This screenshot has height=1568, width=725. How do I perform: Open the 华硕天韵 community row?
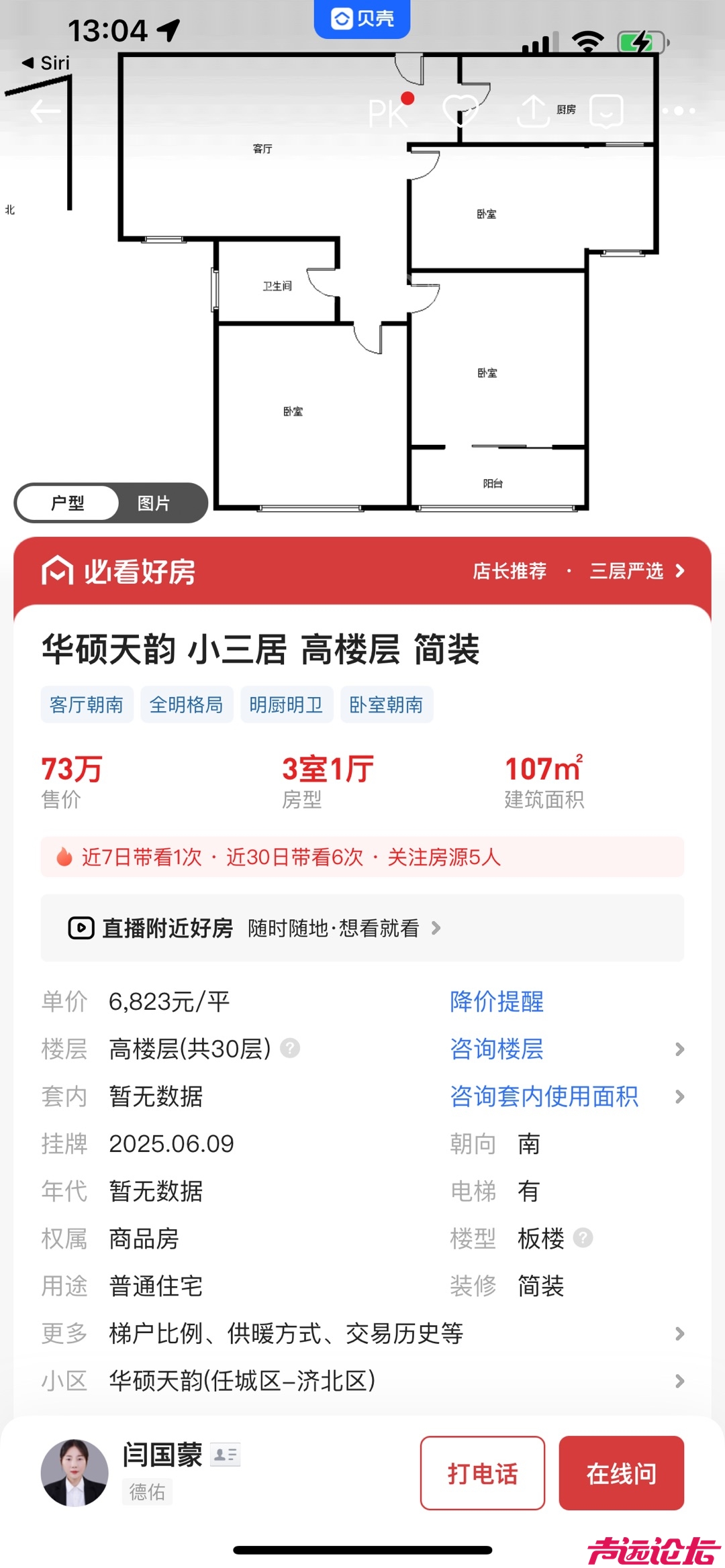362,1381
